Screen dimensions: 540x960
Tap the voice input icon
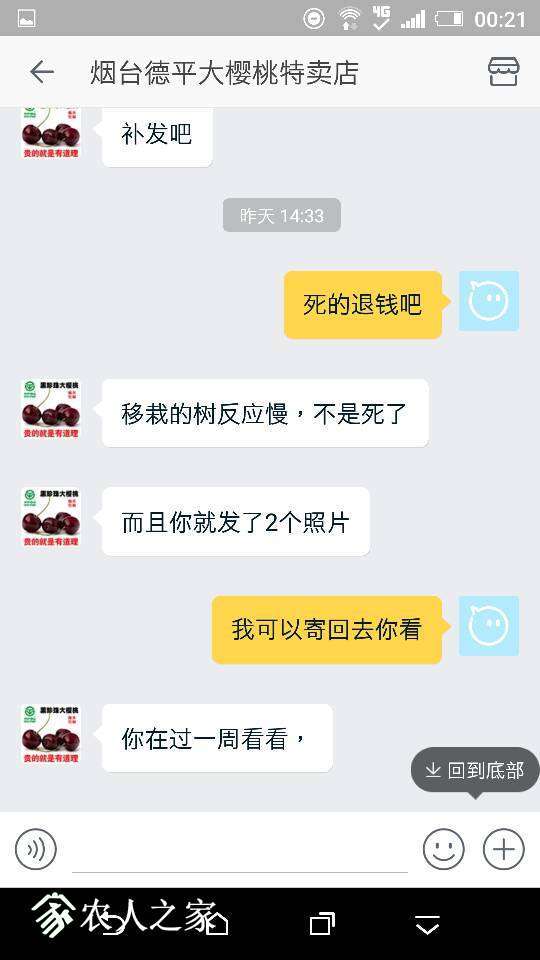point(36,849)
